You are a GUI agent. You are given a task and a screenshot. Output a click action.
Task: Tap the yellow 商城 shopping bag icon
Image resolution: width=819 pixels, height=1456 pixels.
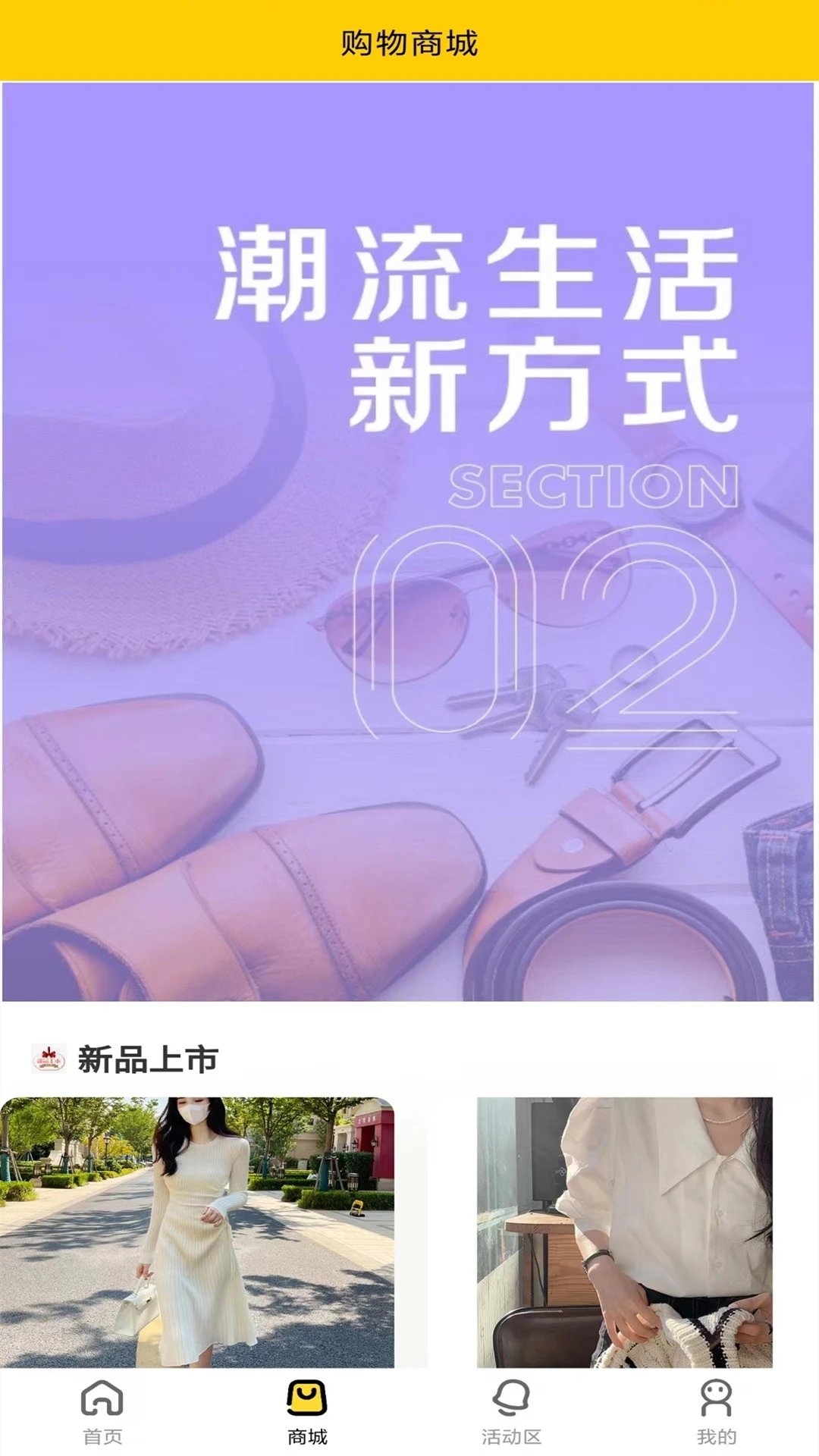[308, 1399]
